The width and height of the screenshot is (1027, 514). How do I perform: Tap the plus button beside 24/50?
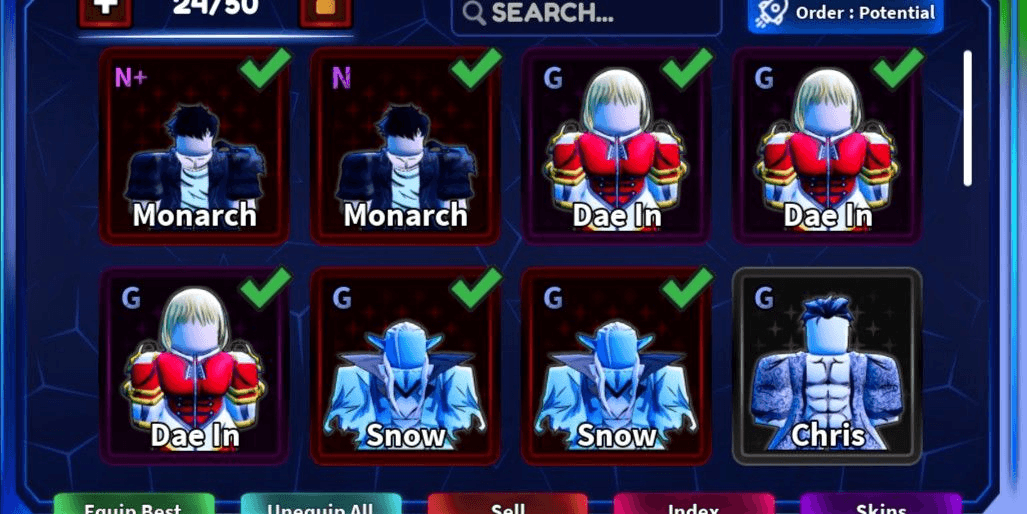[x=105, y=10]
